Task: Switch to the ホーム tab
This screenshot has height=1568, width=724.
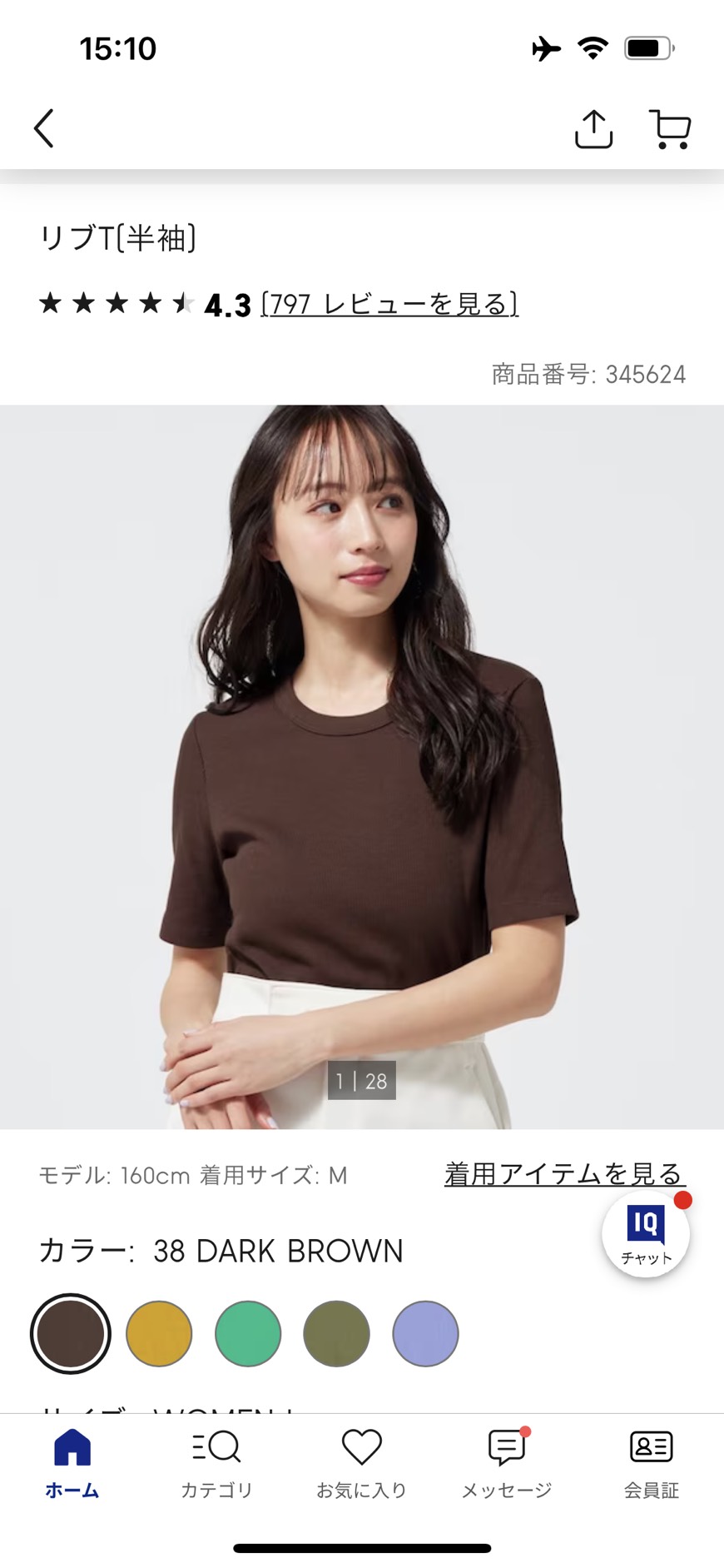Action: (x=72, y=1463)
